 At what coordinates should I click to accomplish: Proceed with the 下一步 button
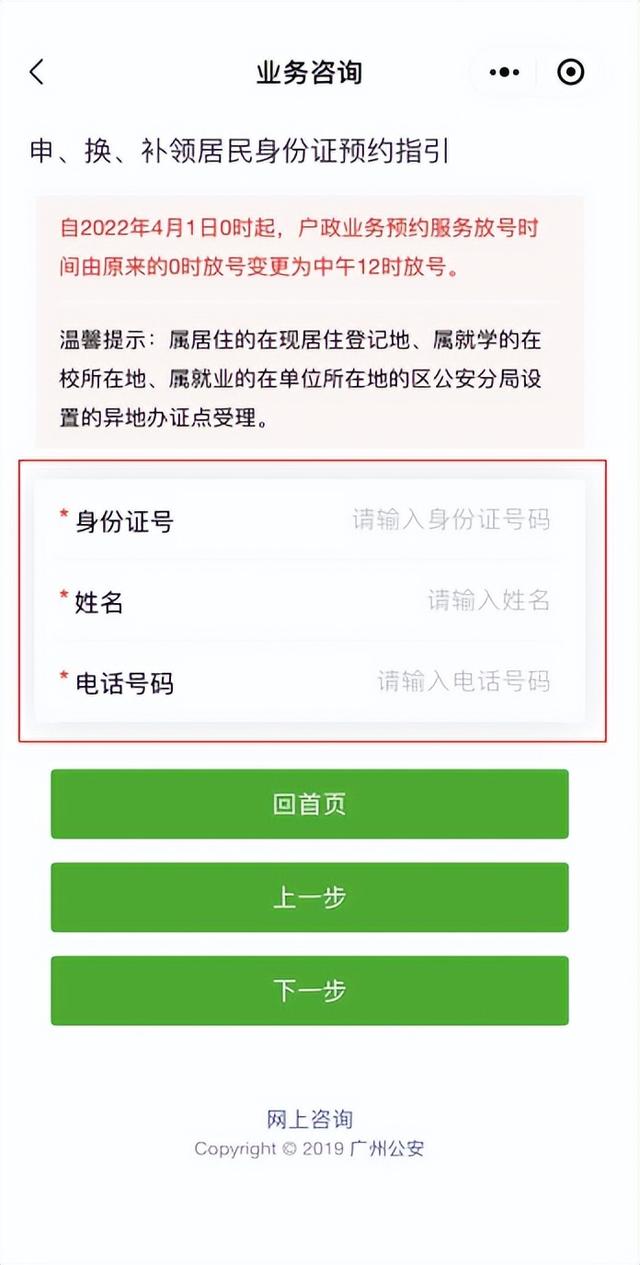[310, 990]
